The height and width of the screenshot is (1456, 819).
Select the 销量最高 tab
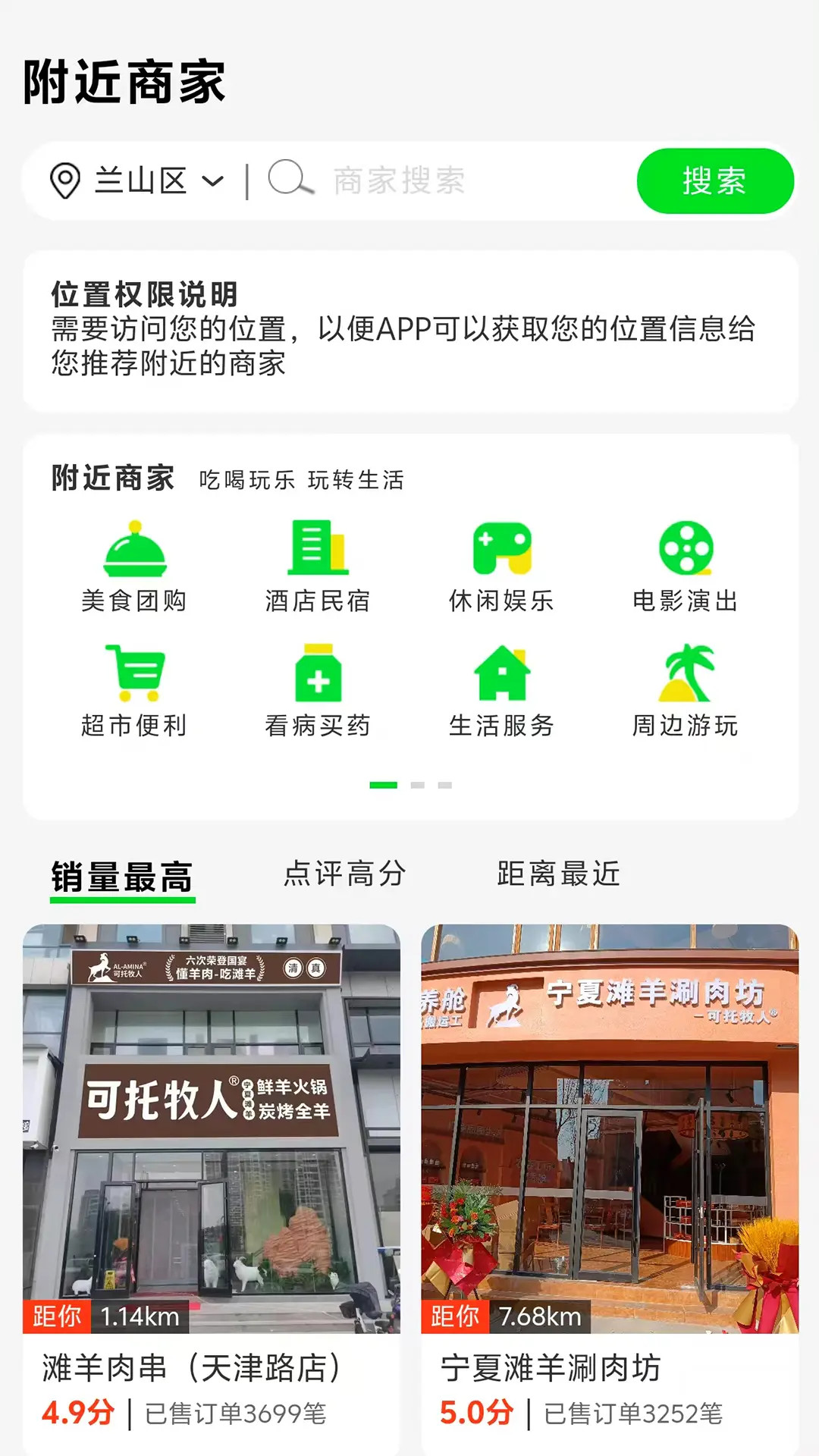click(x=121, y=874)
